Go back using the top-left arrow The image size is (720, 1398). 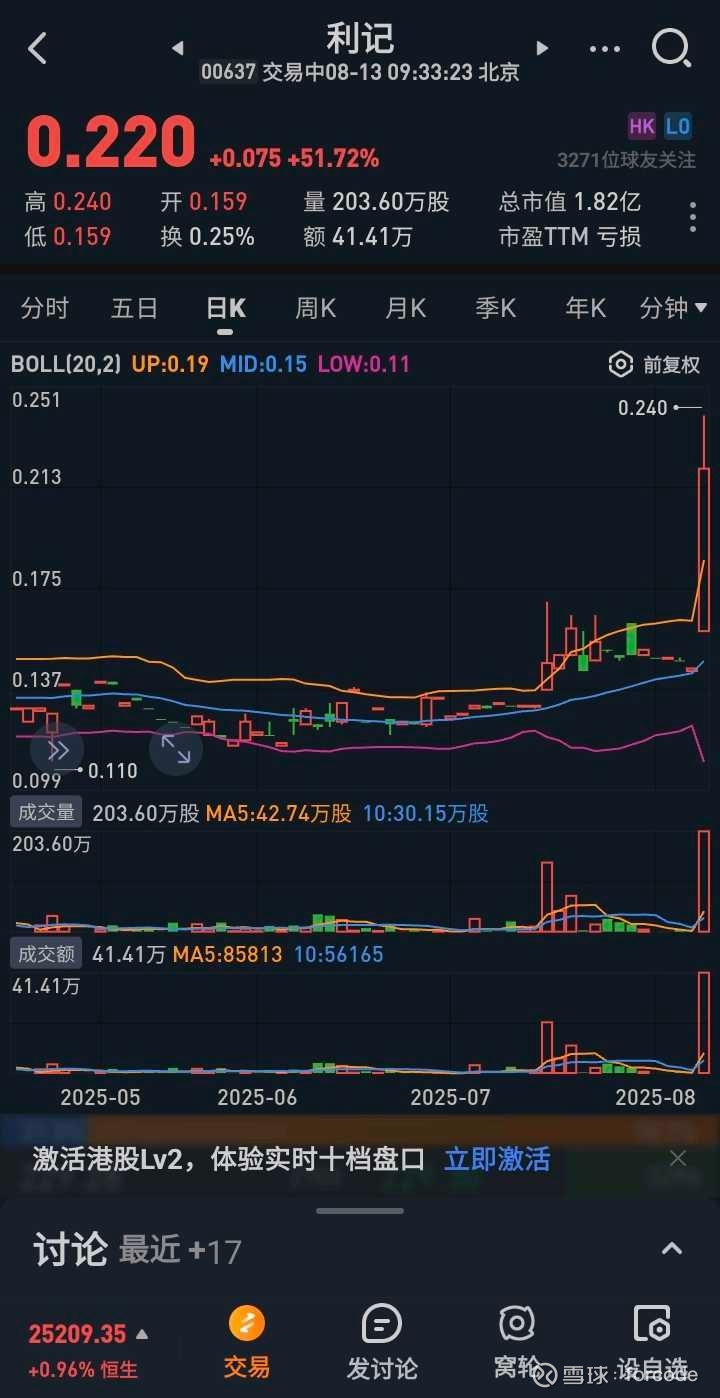(x=38, y=48)
